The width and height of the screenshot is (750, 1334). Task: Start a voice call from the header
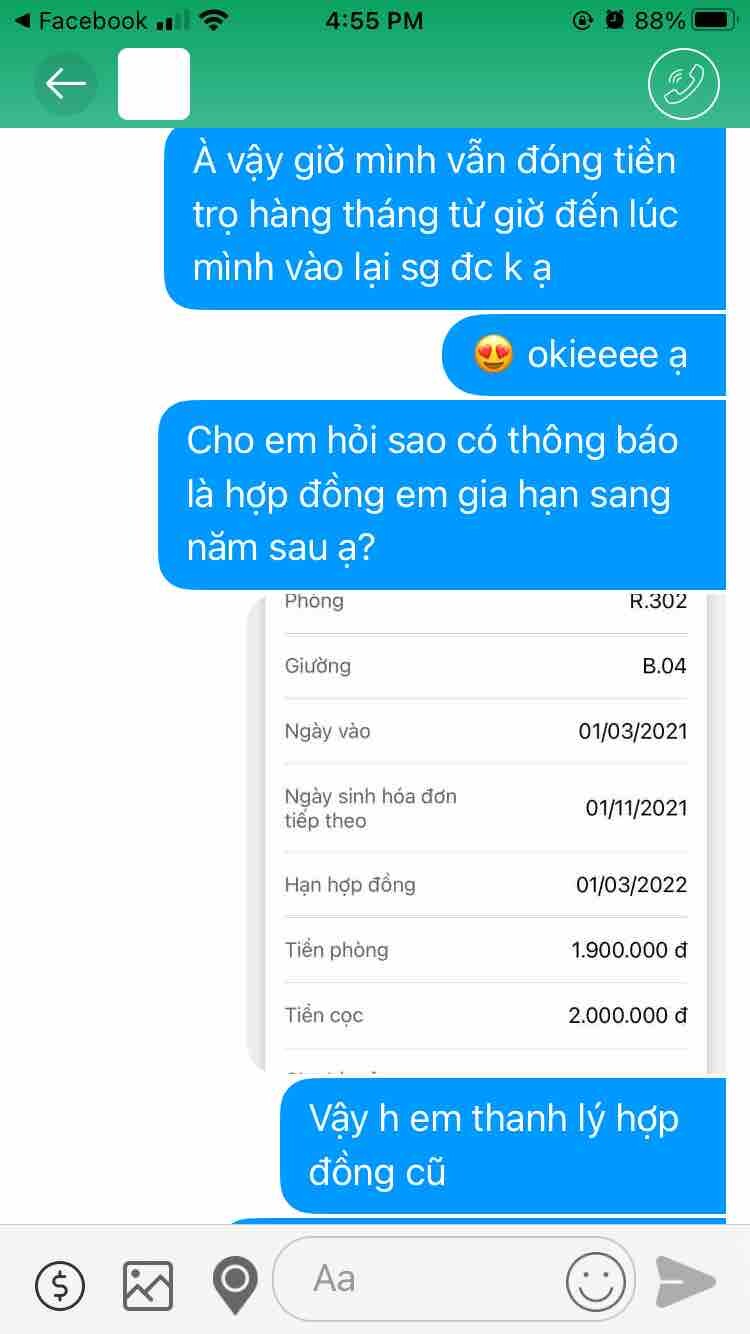pyautogui.click(x=683, y=84)
